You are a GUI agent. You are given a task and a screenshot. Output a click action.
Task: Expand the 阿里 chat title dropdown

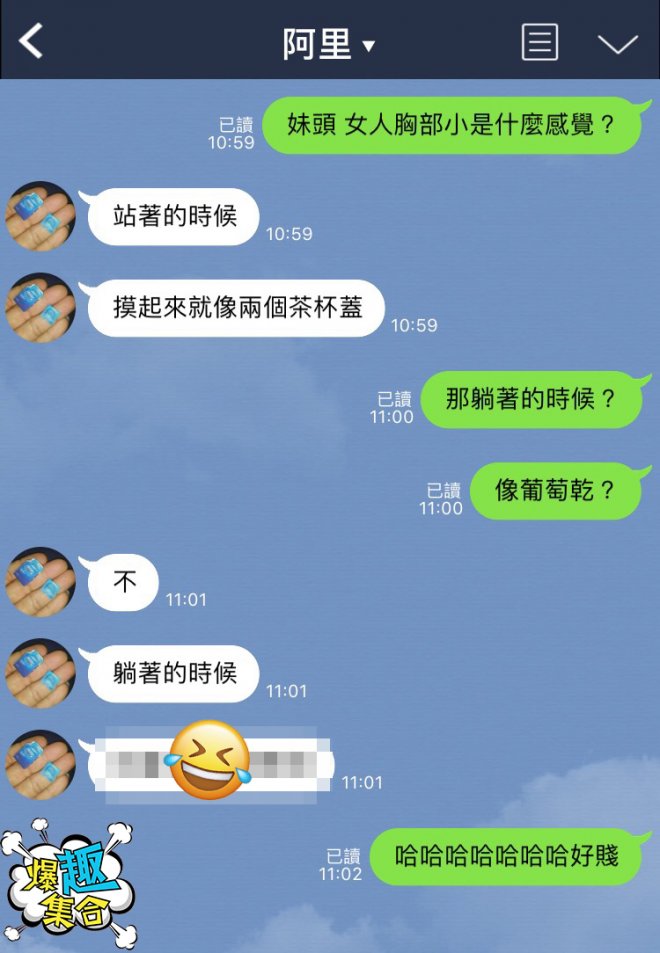(367, 45)
